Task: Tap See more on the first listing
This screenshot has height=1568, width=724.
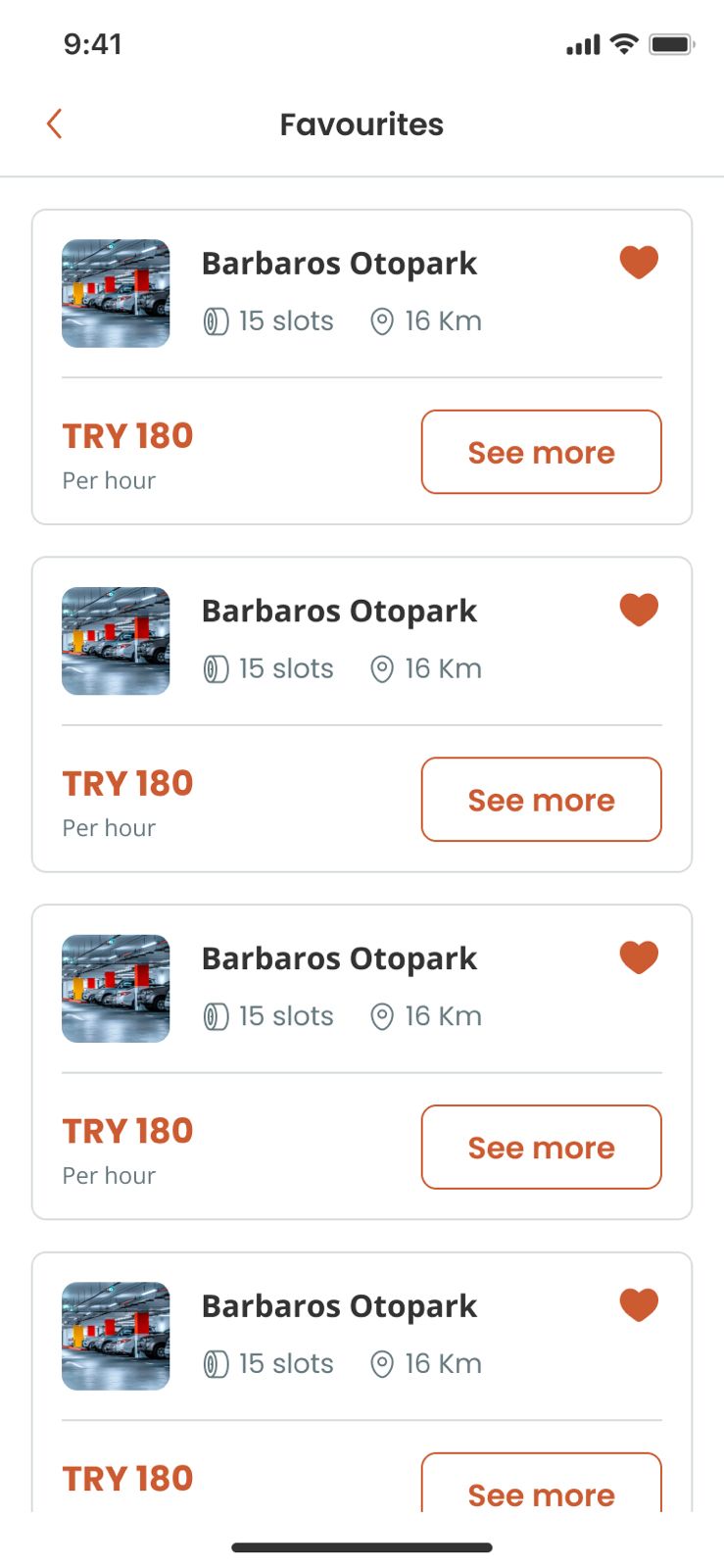Action: tap(541, 452)
